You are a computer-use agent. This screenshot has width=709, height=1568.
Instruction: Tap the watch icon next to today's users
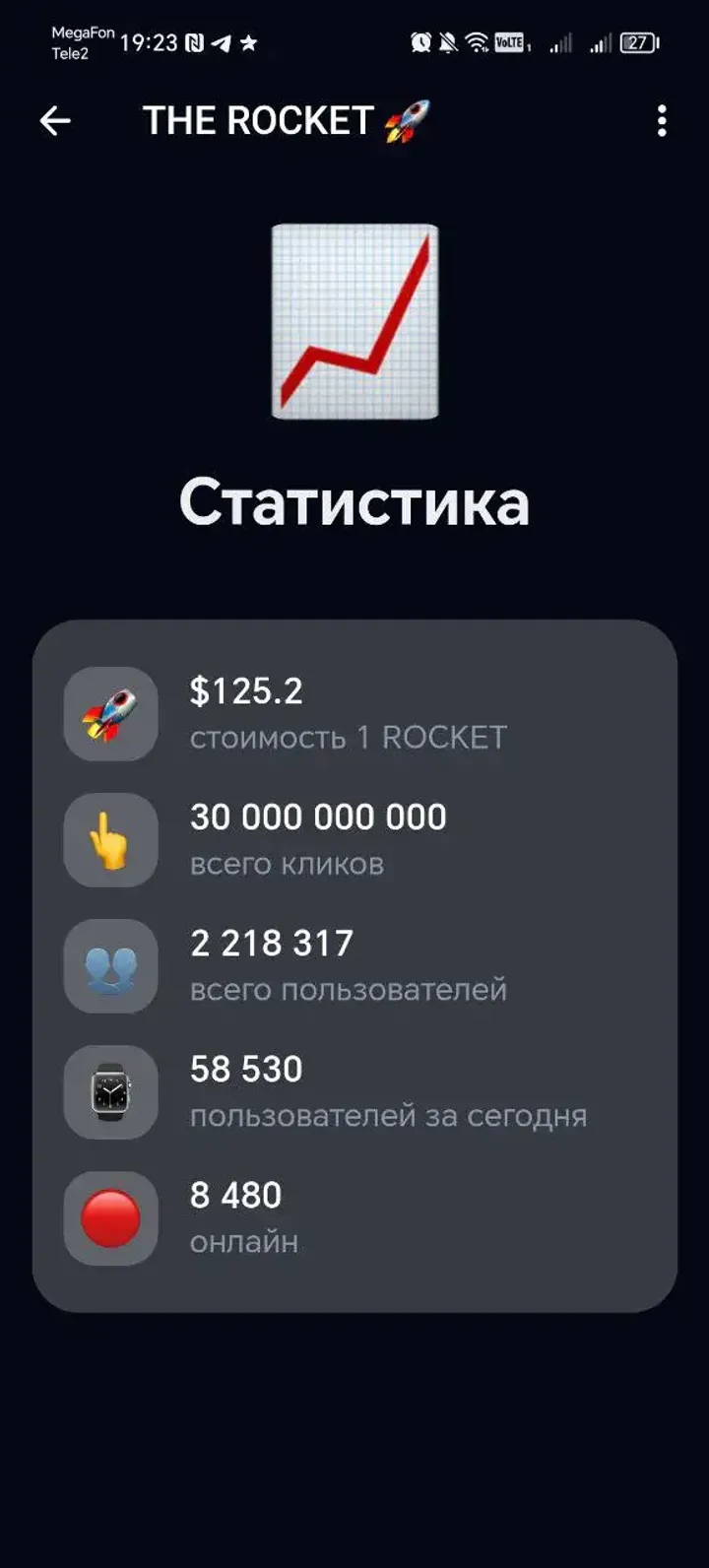[109, 1093]
